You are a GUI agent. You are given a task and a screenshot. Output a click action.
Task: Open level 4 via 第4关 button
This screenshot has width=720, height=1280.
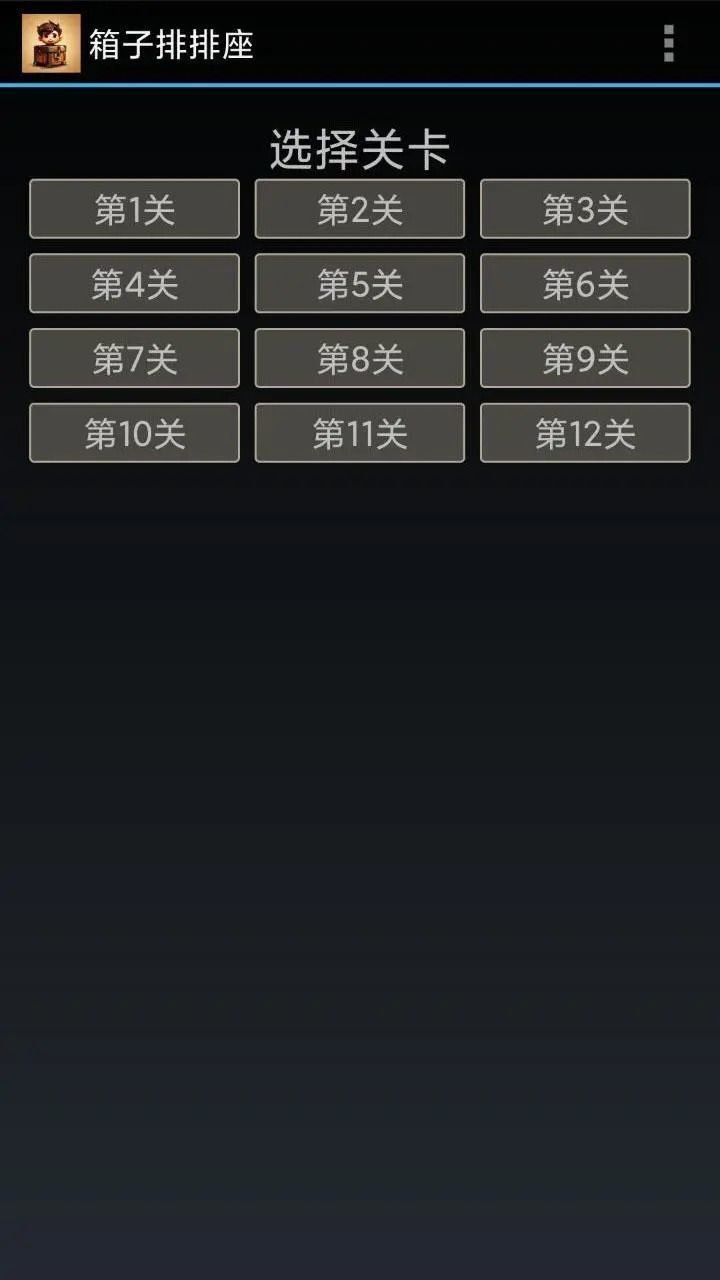135,283
